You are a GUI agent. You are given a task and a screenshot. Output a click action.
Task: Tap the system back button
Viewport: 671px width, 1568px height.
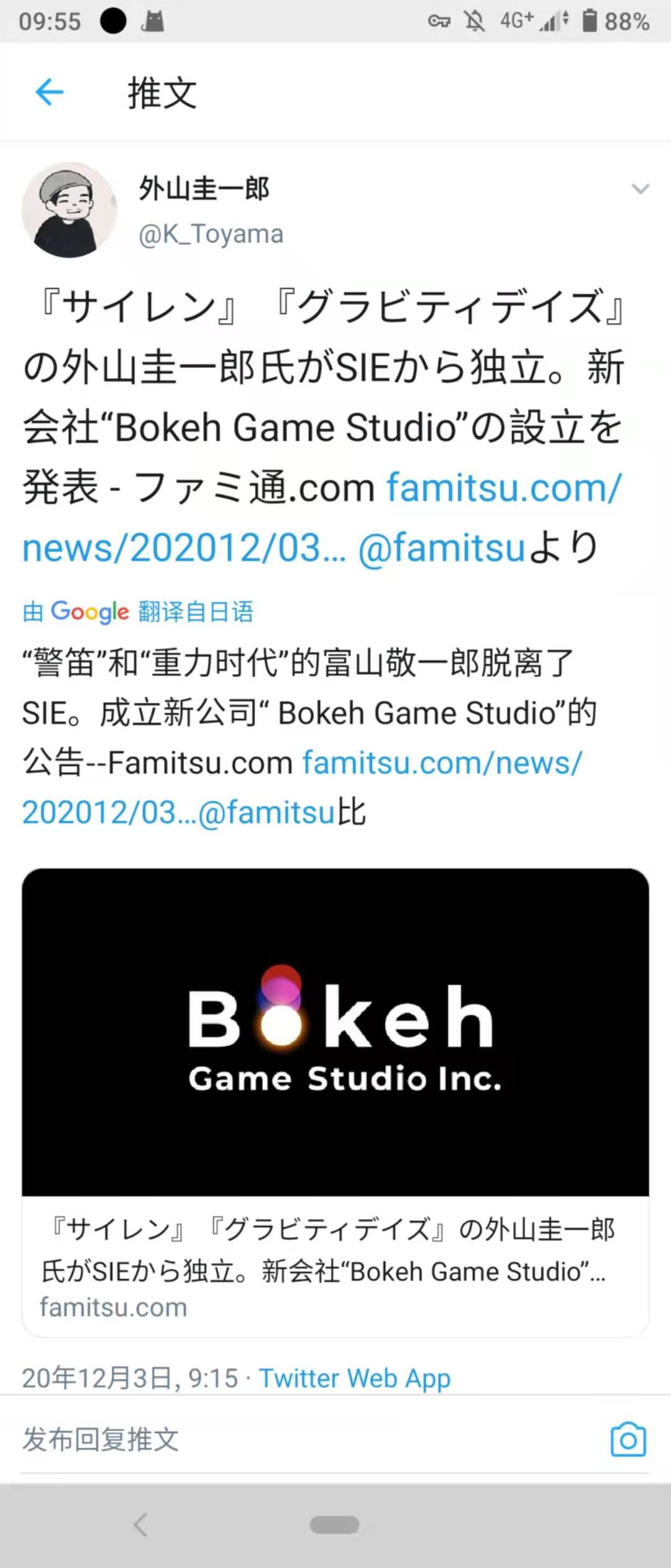141,1524
